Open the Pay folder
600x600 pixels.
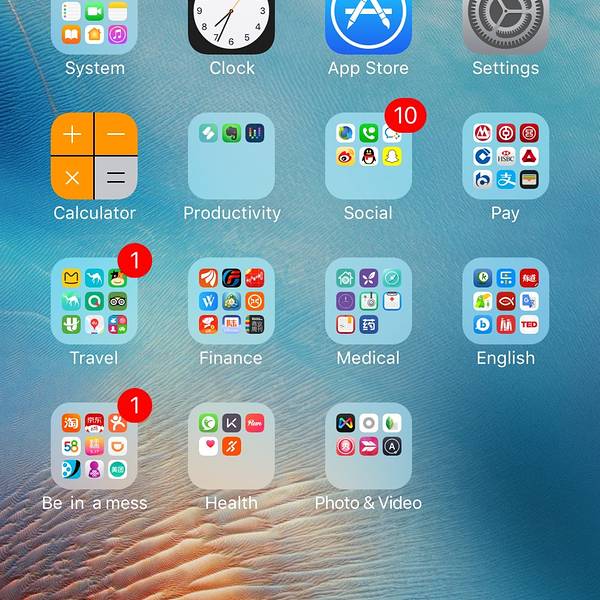(x=505, y=156)
